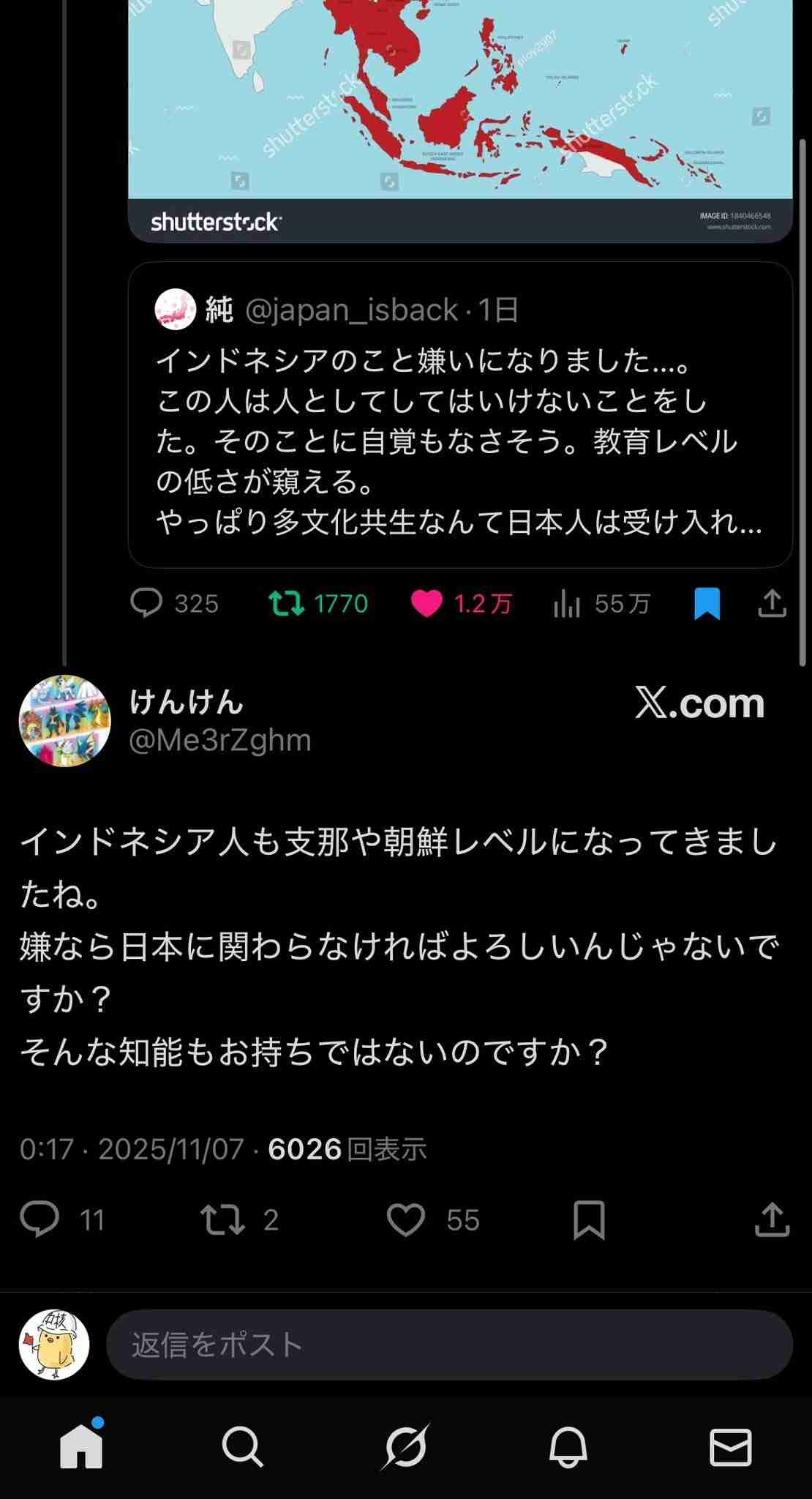812x1499 pixels.
Task: Switch to the Search tab
Action: tap(243, 1447)
